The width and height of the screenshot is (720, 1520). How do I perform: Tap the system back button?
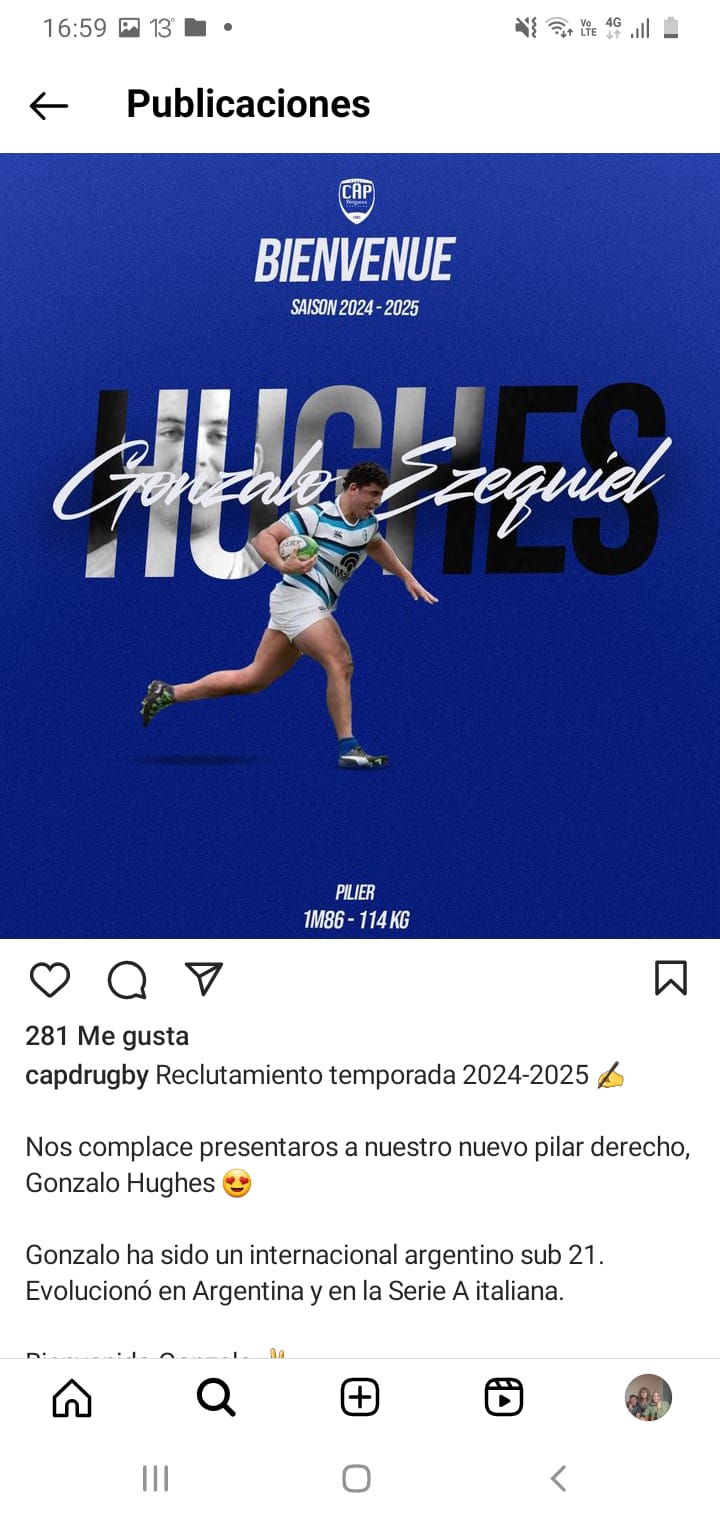[559, 1478]
